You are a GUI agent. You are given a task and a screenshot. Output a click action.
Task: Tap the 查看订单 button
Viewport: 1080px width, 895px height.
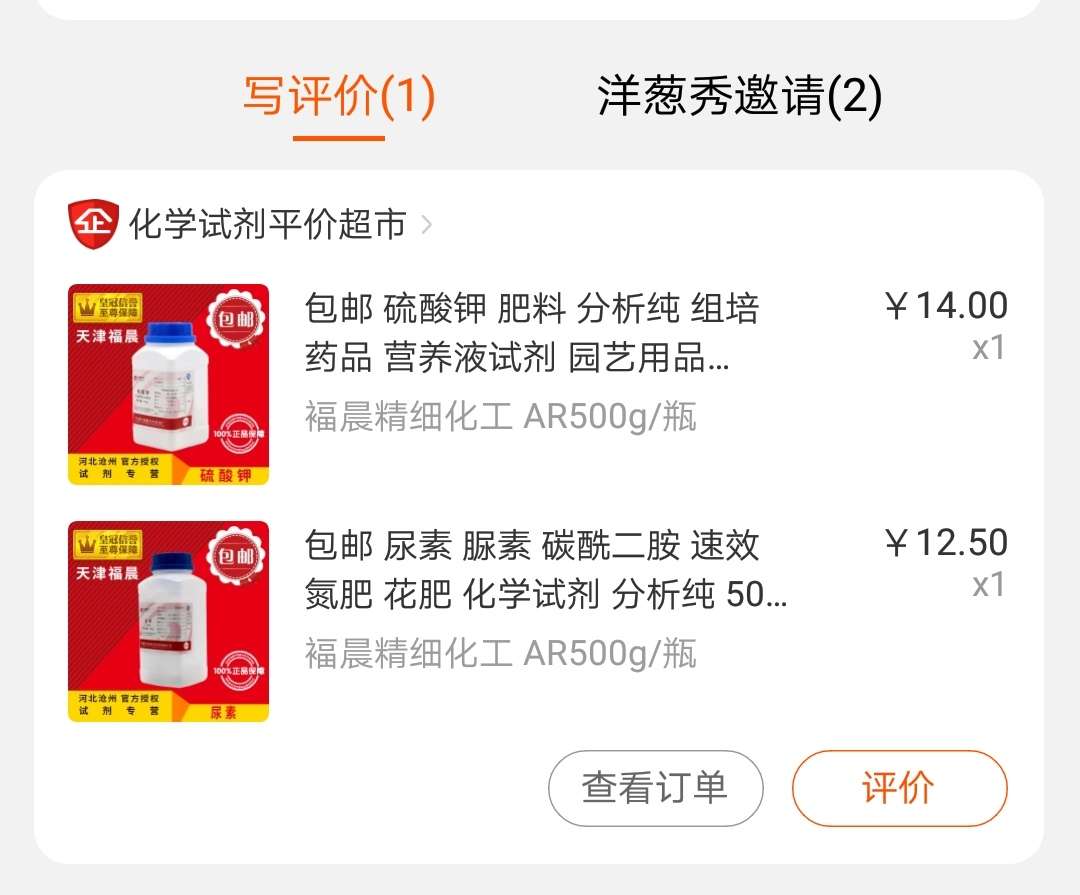(655, 788)
